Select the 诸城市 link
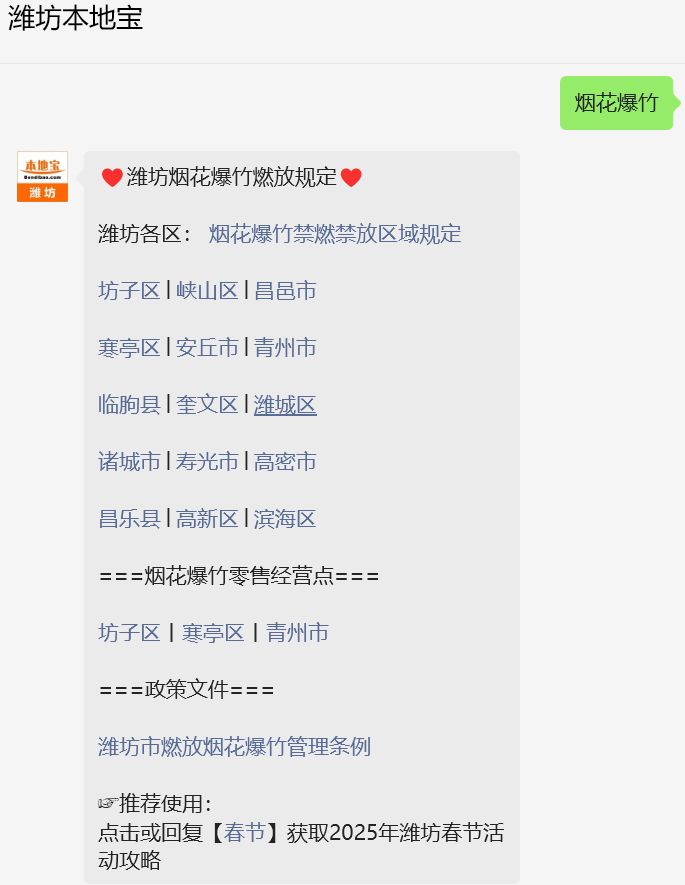This screenshot has width=685, height=885. coord(129,462)
